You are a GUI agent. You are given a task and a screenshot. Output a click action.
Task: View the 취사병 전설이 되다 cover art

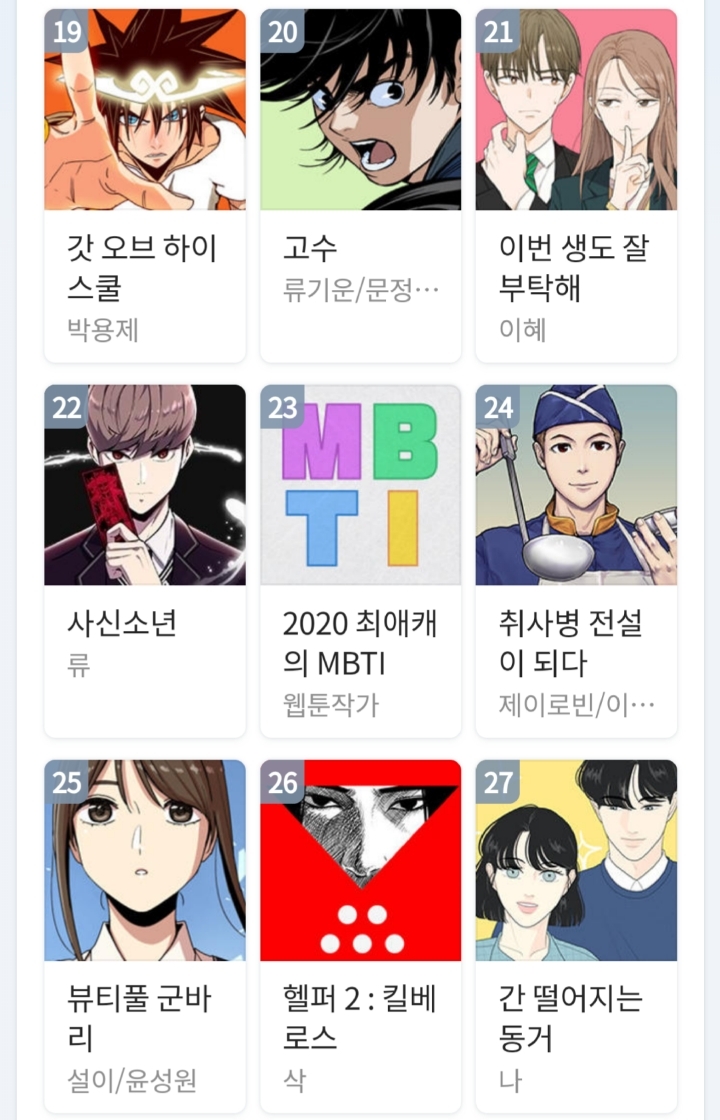(x=577, y=483)
